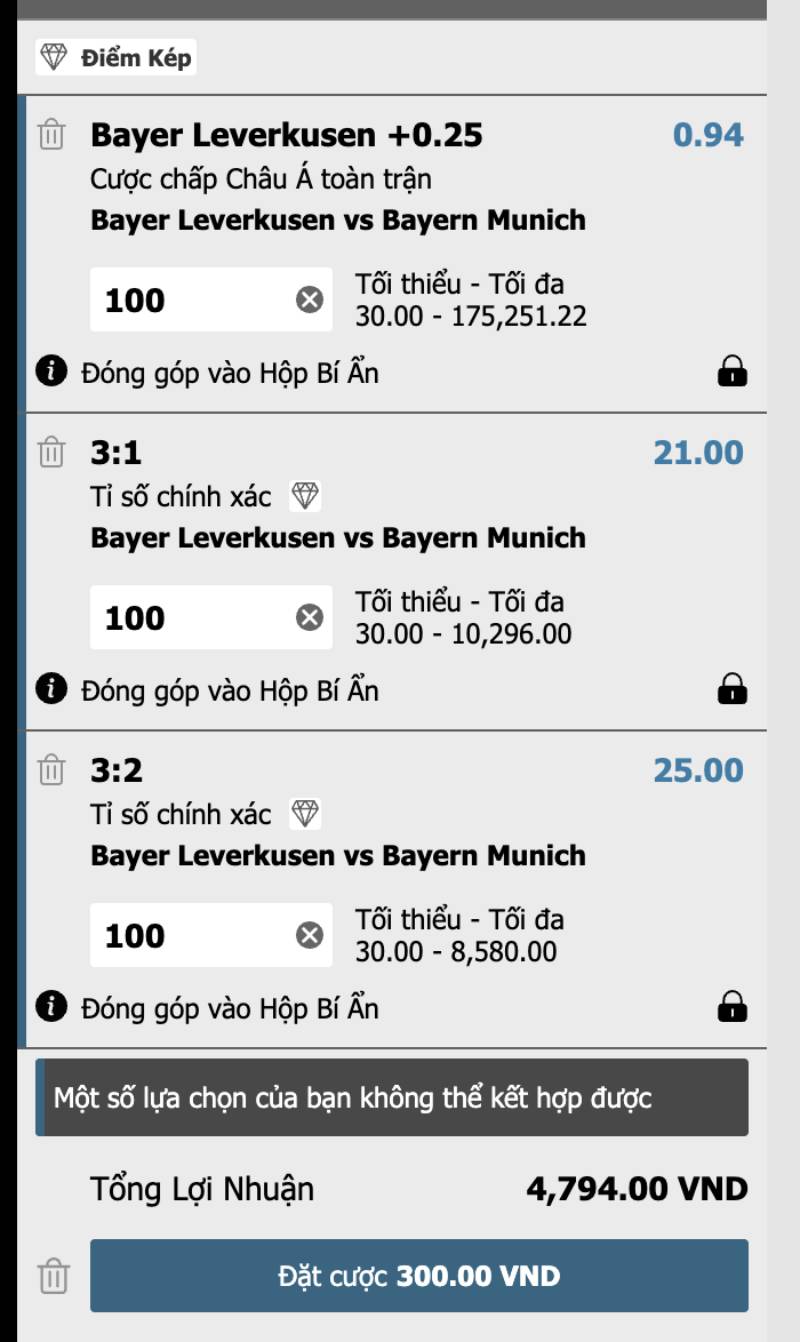Viewport: 800px width, 1342px height.
Task: Remove the Bayer Leverkusen +0.25 bet
Action: pos(51,134)
